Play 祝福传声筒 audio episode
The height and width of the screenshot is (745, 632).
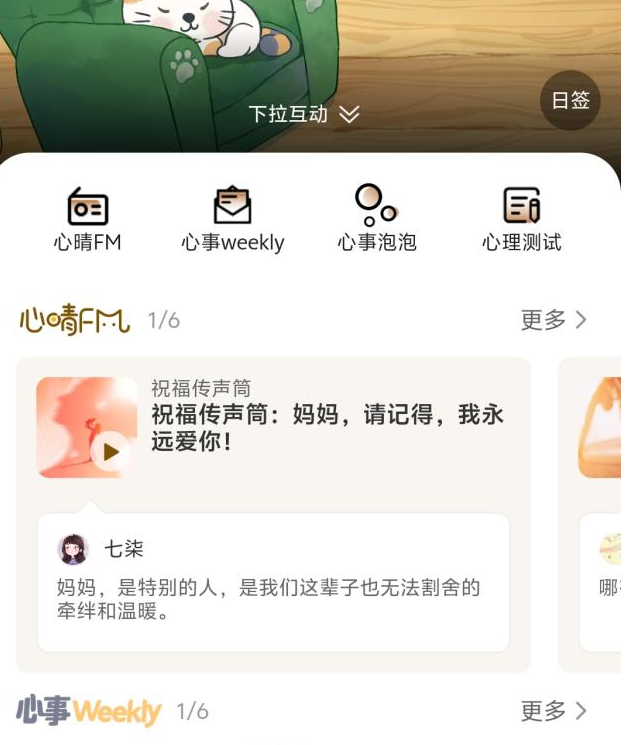tap(110, 451)
